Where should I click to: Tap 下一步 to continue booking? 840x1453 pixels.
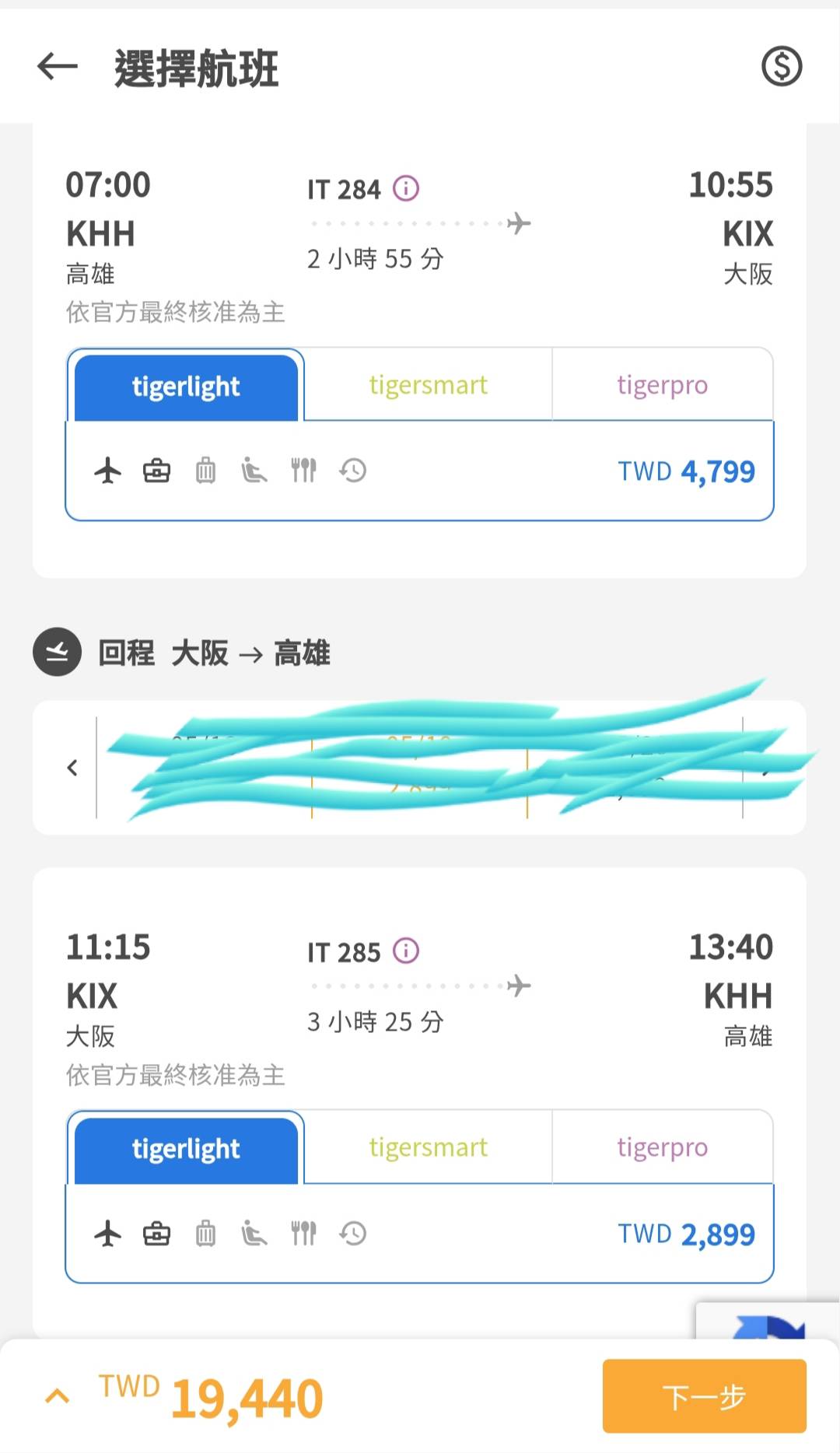(x=704, y=1396)
